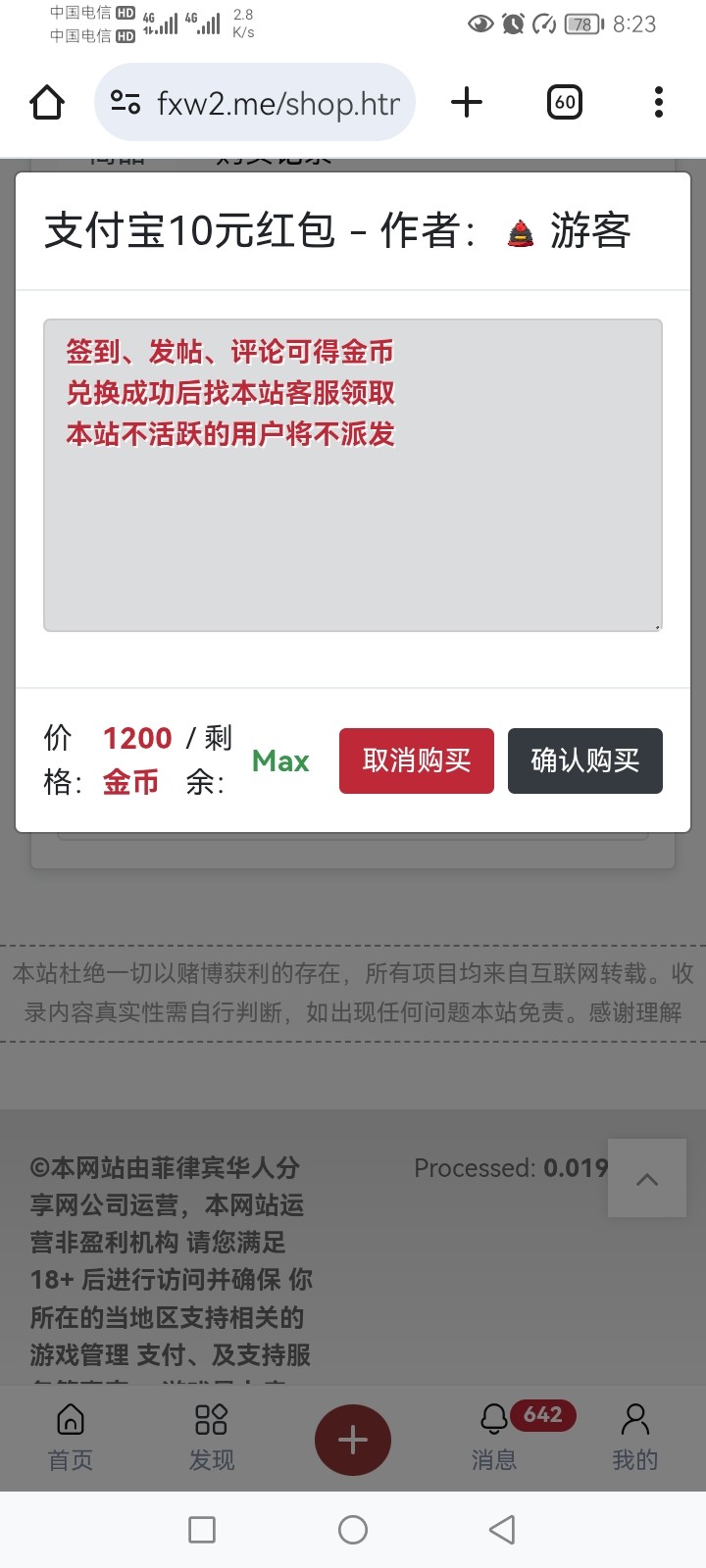Confirm the purchase with 确认购买
Viewport: 706px width, 1568px height.
pos(584,760)
